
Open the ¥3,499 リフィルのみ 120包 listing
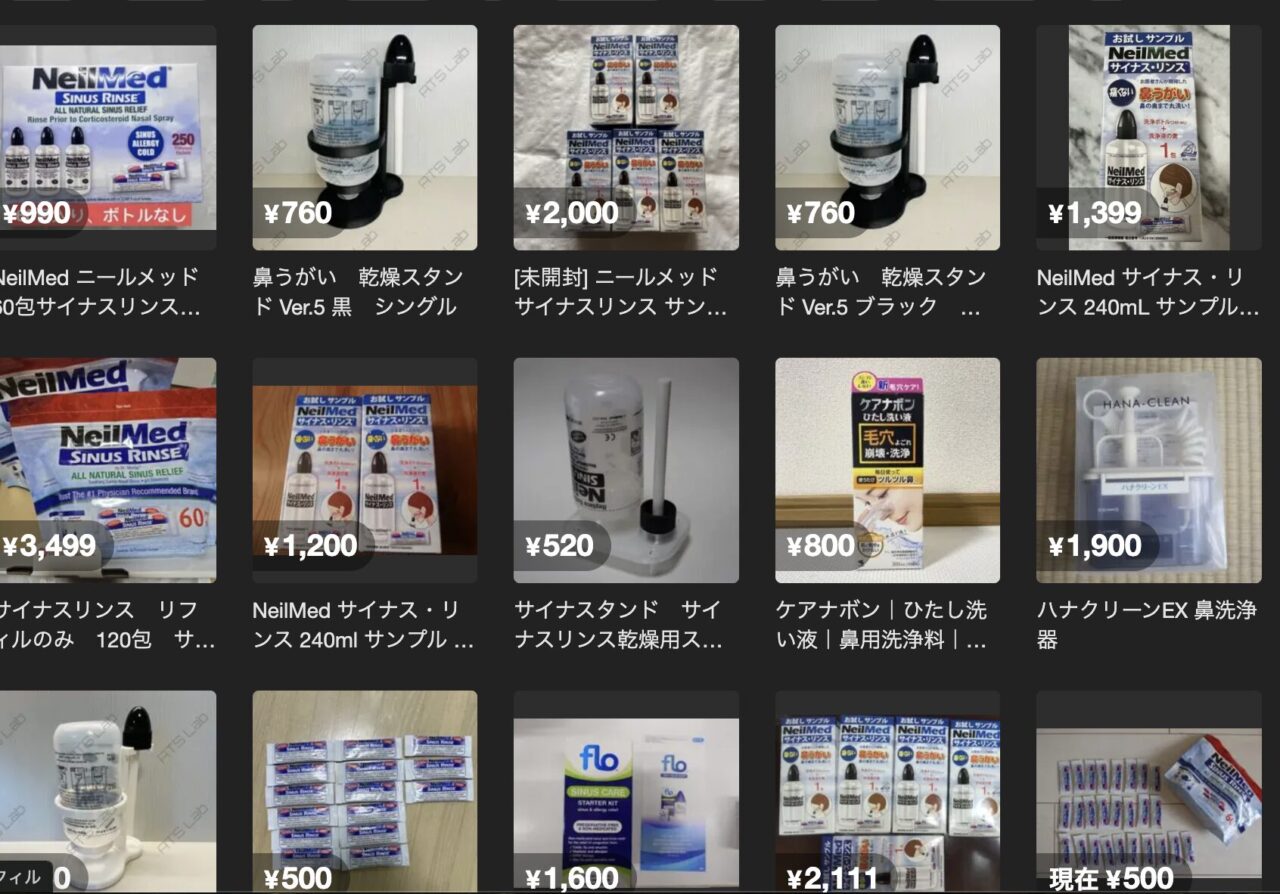coord(107,470)
